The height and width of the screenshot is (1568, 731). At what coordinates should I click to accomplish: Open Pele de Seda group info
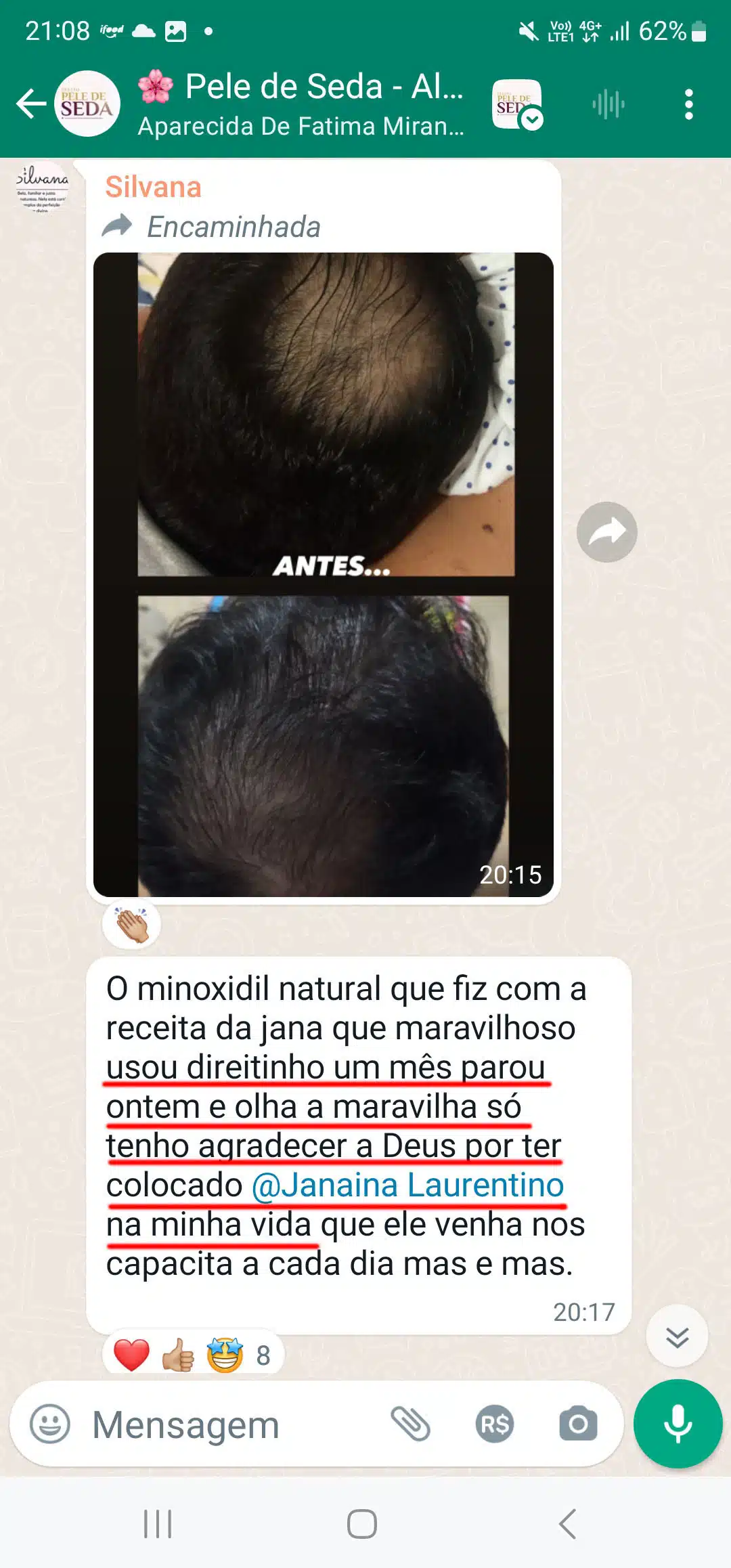pyautogui.click(x=301, y=104)
